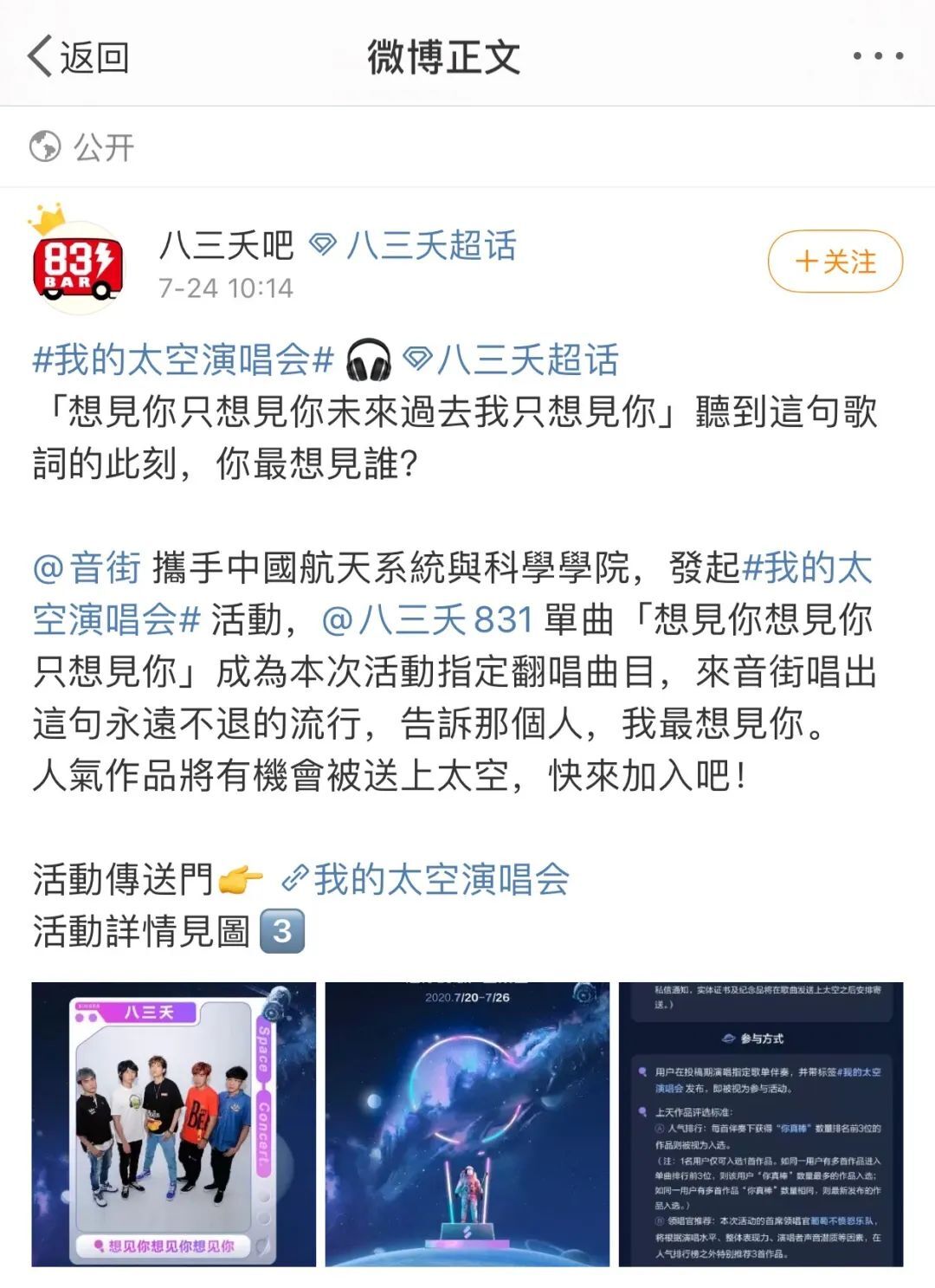Tap the 八三夭吧 username

tap(227, 245)
